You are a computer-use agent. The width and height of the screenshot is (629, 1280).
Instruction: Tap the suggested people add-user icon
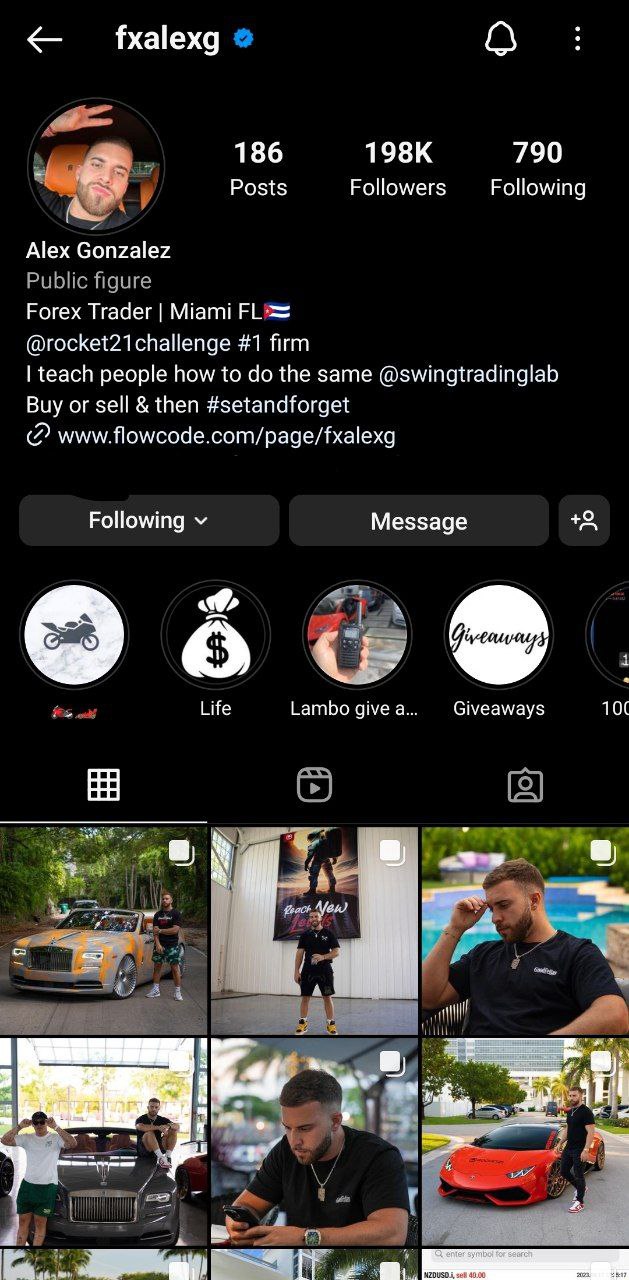(584, 520)
